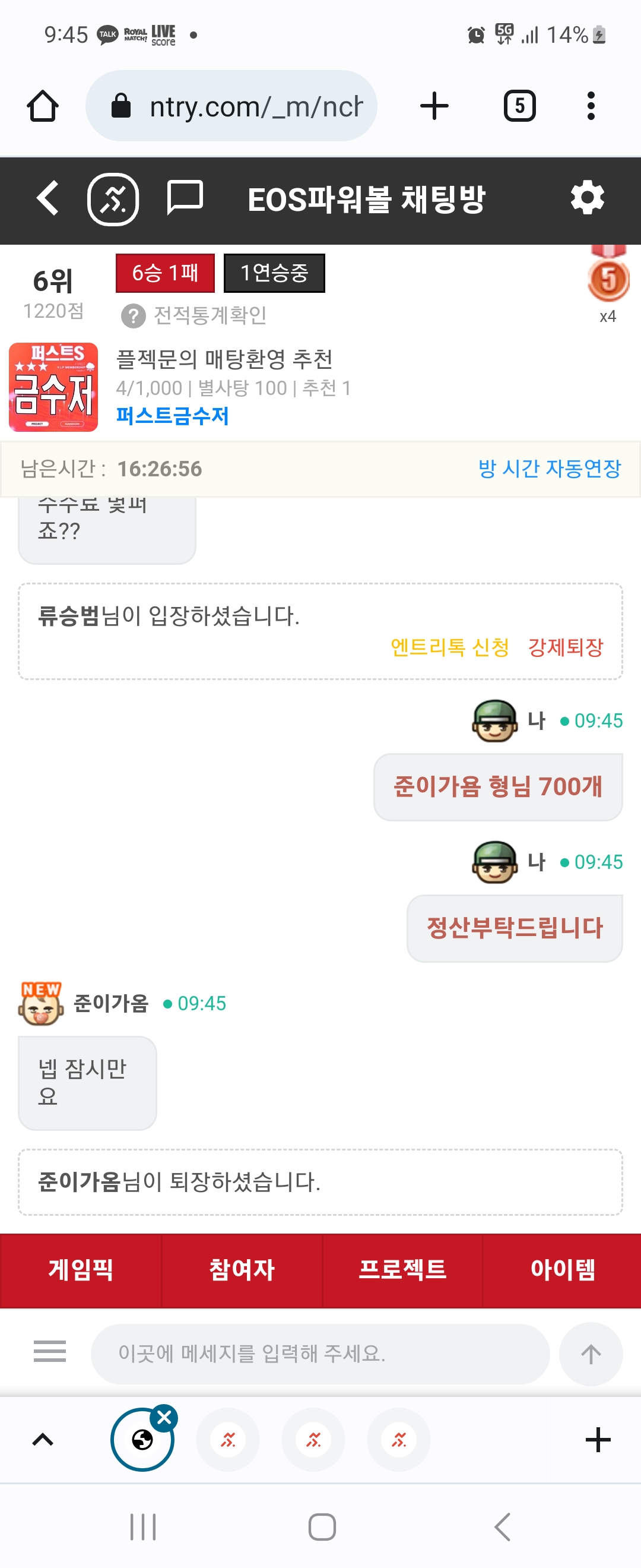Open chat room settings gear

coord(587,198)
